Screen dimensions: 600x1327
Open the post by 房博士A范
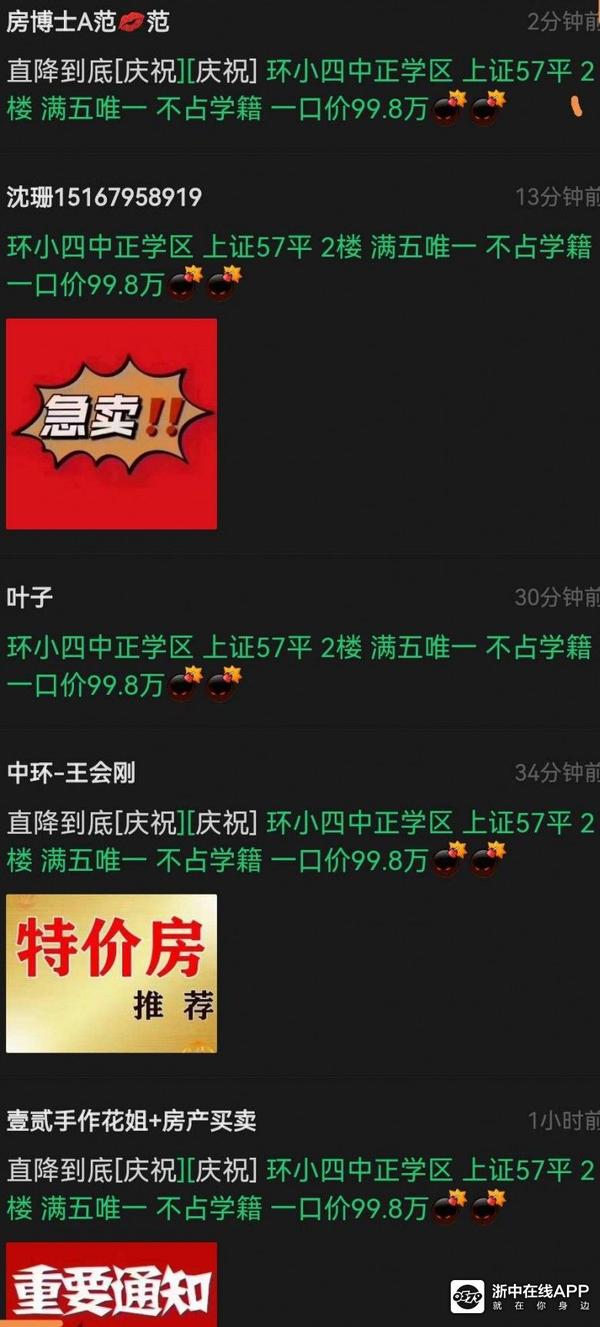pos(300,90)
